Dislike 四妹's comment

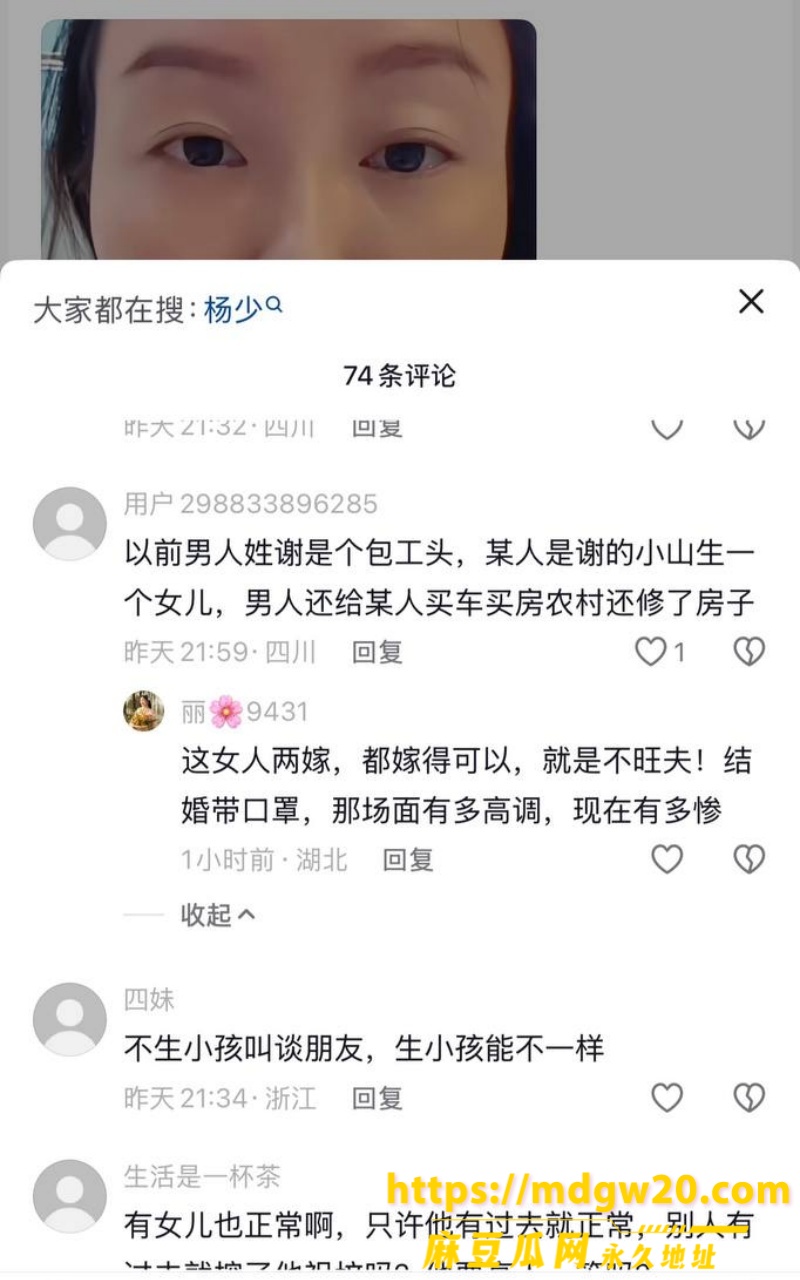click(x=749, y=1098)
